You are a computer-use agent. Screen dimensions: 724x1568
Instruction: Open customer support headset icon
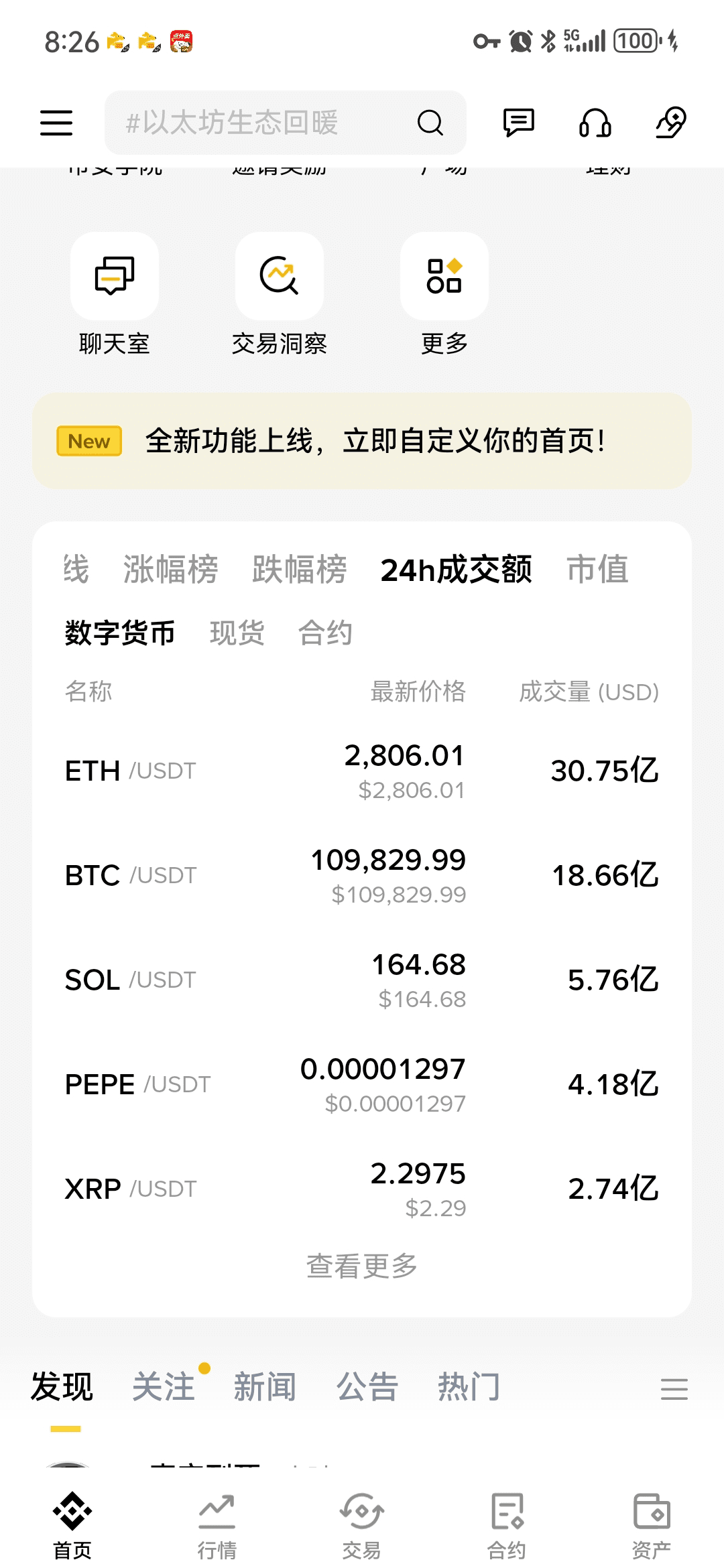coord(595,123)
